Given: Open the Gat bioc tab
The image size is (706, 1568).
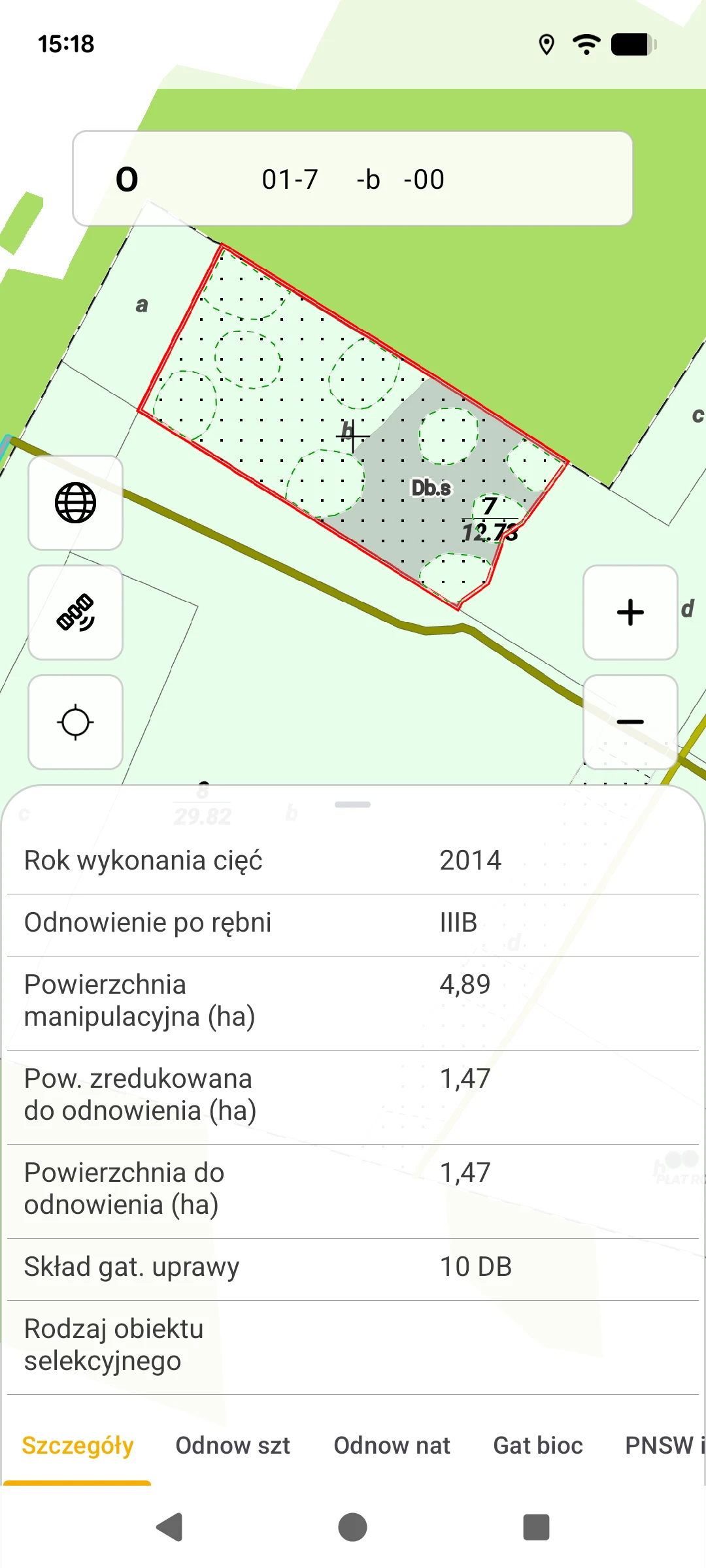Looking at the screenshot, I should [538, 1446].
